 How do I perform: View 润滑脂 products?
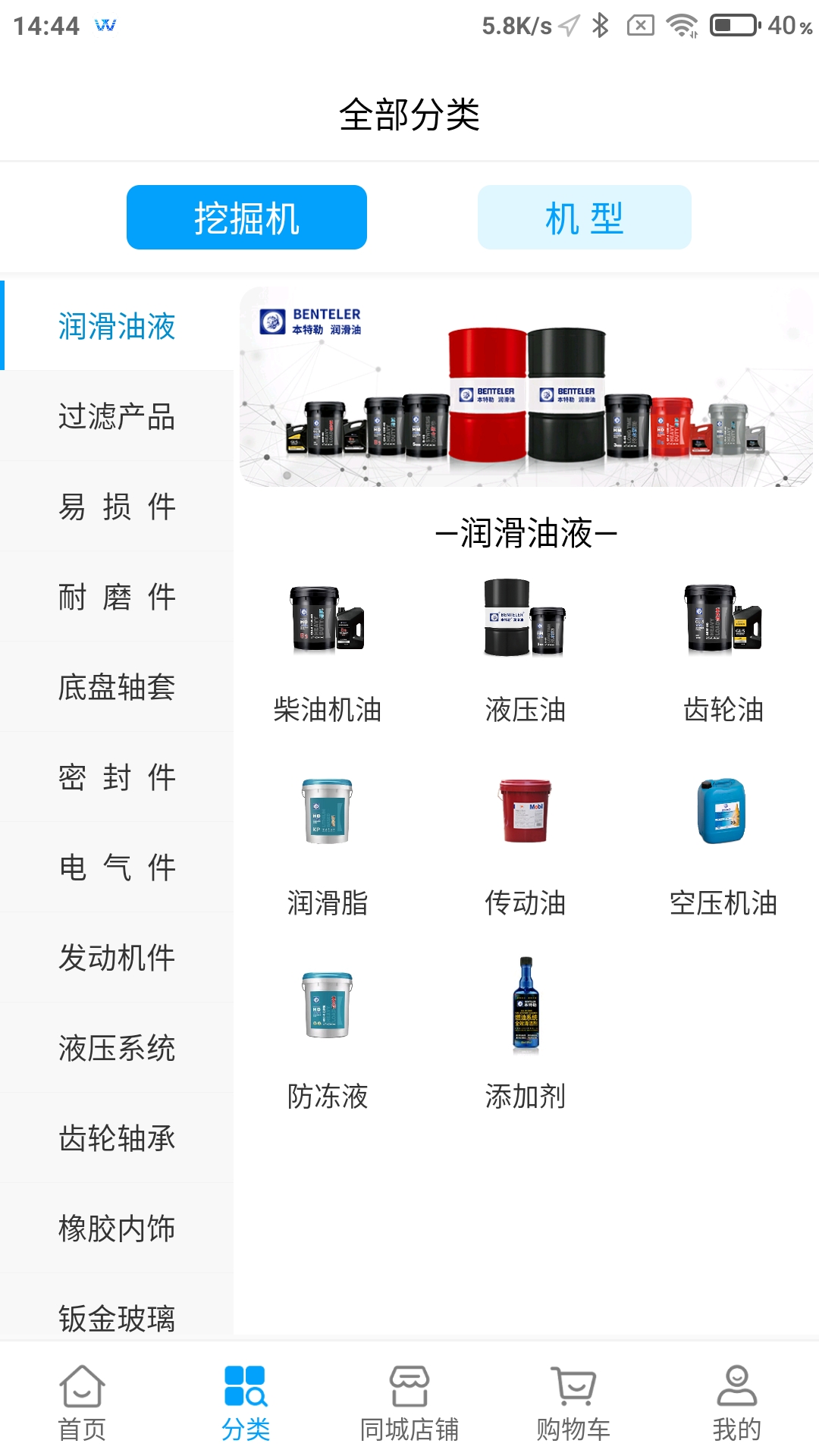pos(328,842)
